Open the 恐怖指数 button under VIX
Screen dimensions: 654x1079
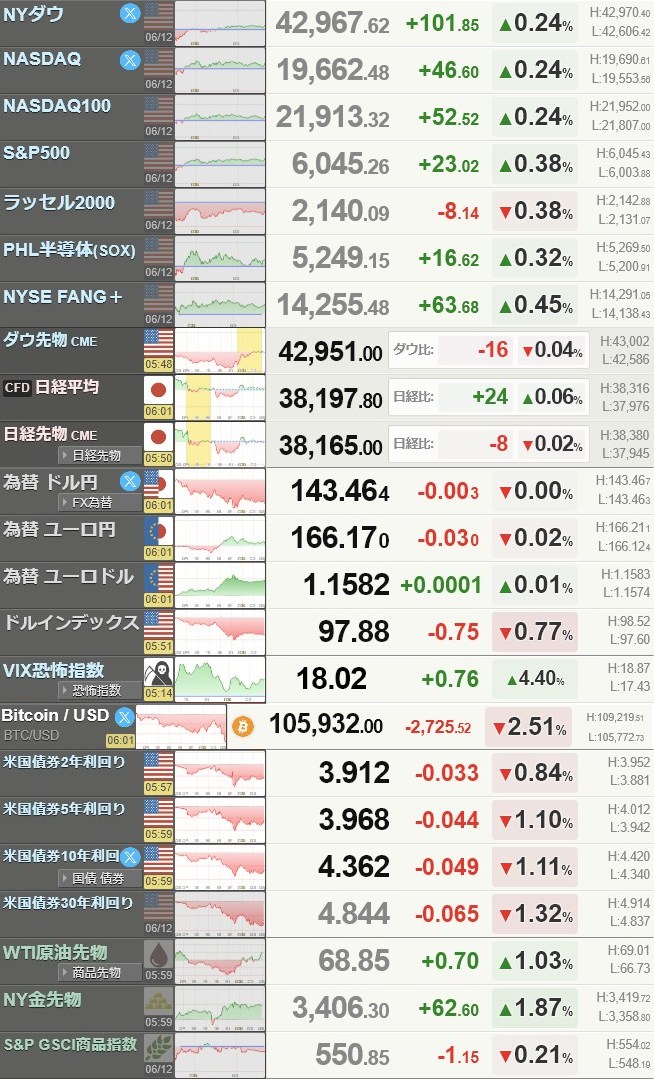click(101, 690)
